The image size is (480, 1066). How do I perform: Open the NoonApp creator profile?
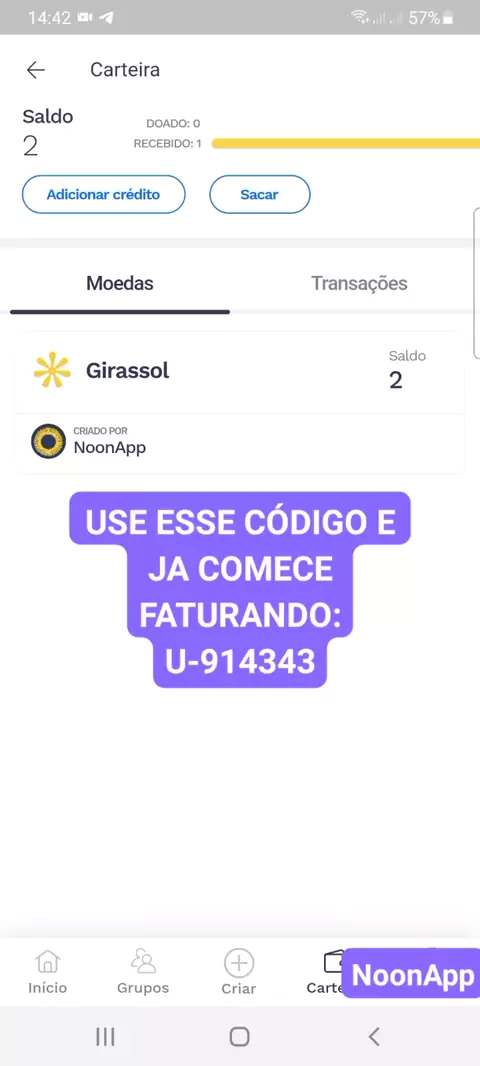click(89, 441)
